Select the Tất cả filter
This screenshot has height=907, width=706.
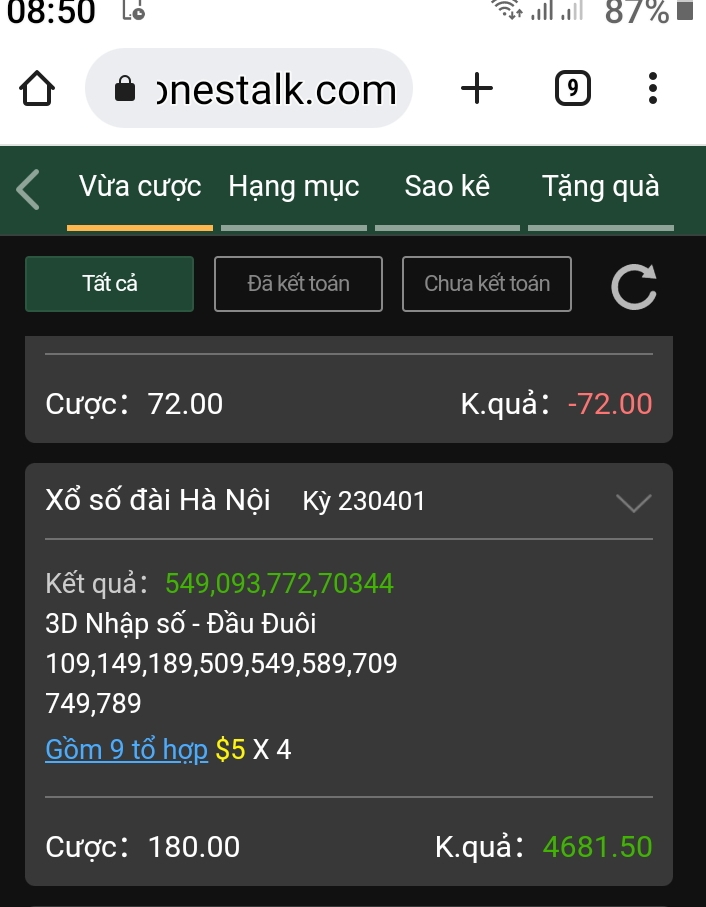pyautogui.click(x=110, y=284)
